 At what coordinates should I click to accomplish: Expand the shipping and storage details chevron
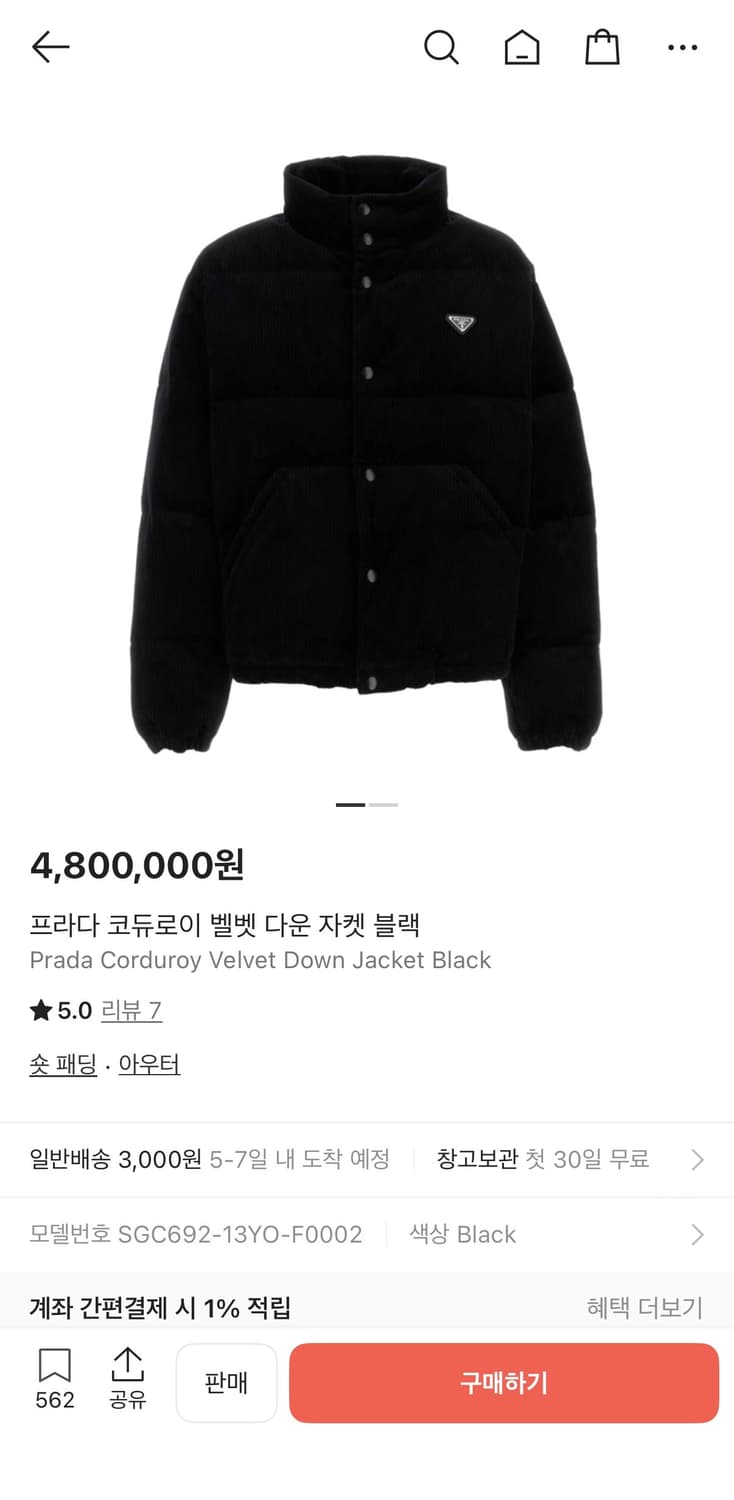pos(697,1158)
